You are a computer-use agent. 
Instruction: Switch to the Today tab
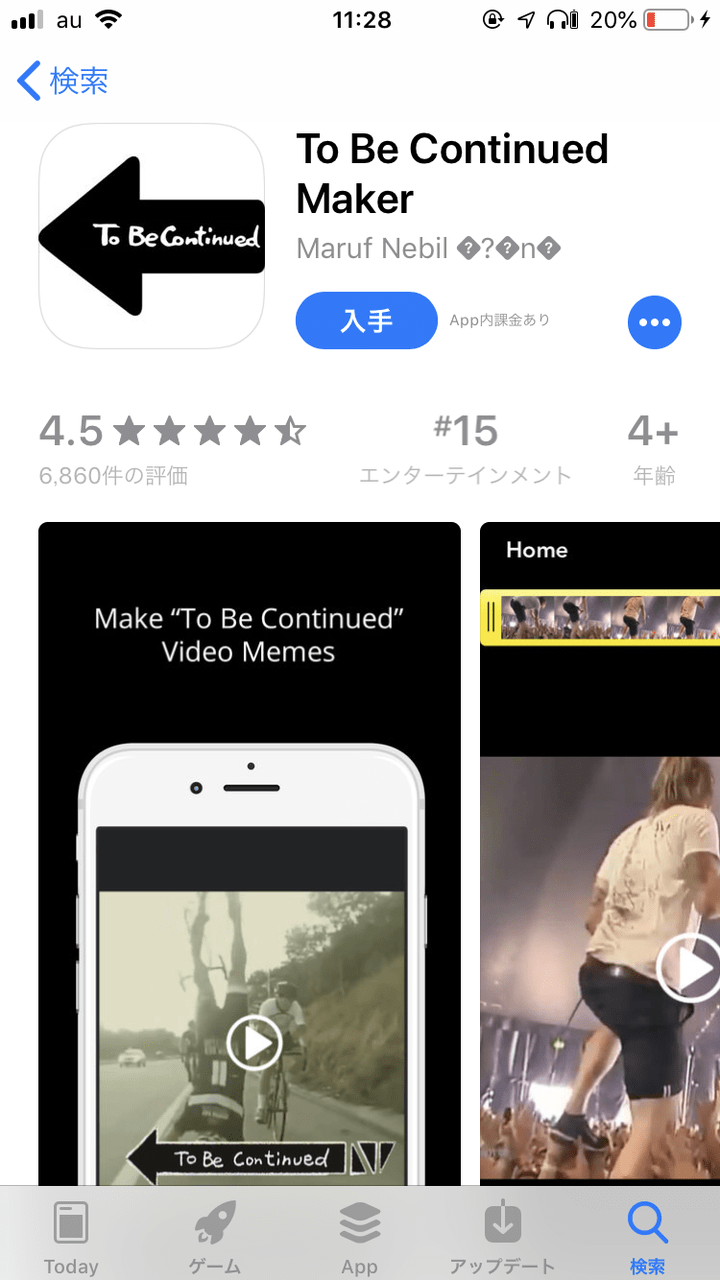tap(71, 1235)
